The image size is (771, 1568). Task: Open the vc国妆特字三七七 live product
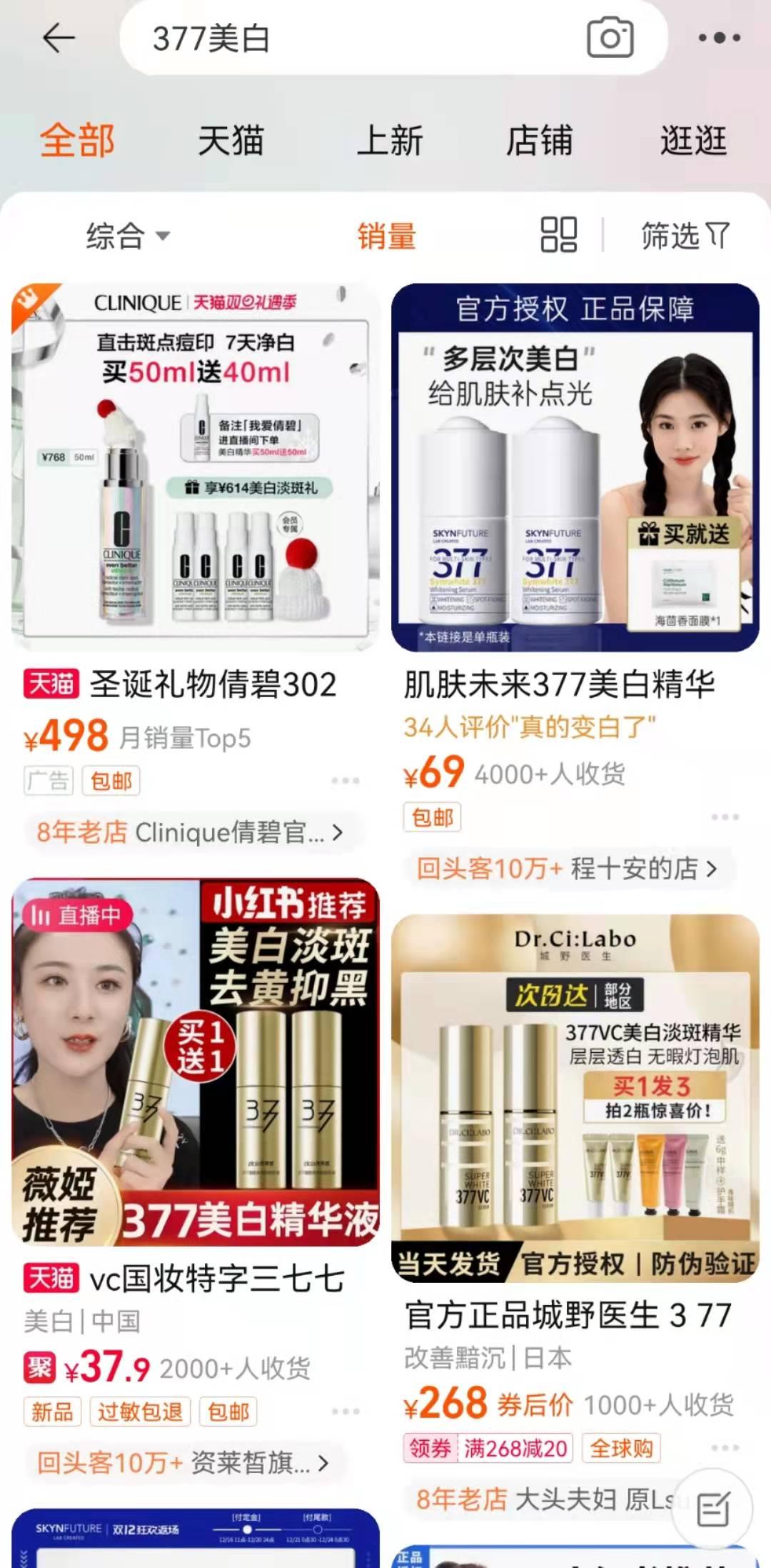196,1062
